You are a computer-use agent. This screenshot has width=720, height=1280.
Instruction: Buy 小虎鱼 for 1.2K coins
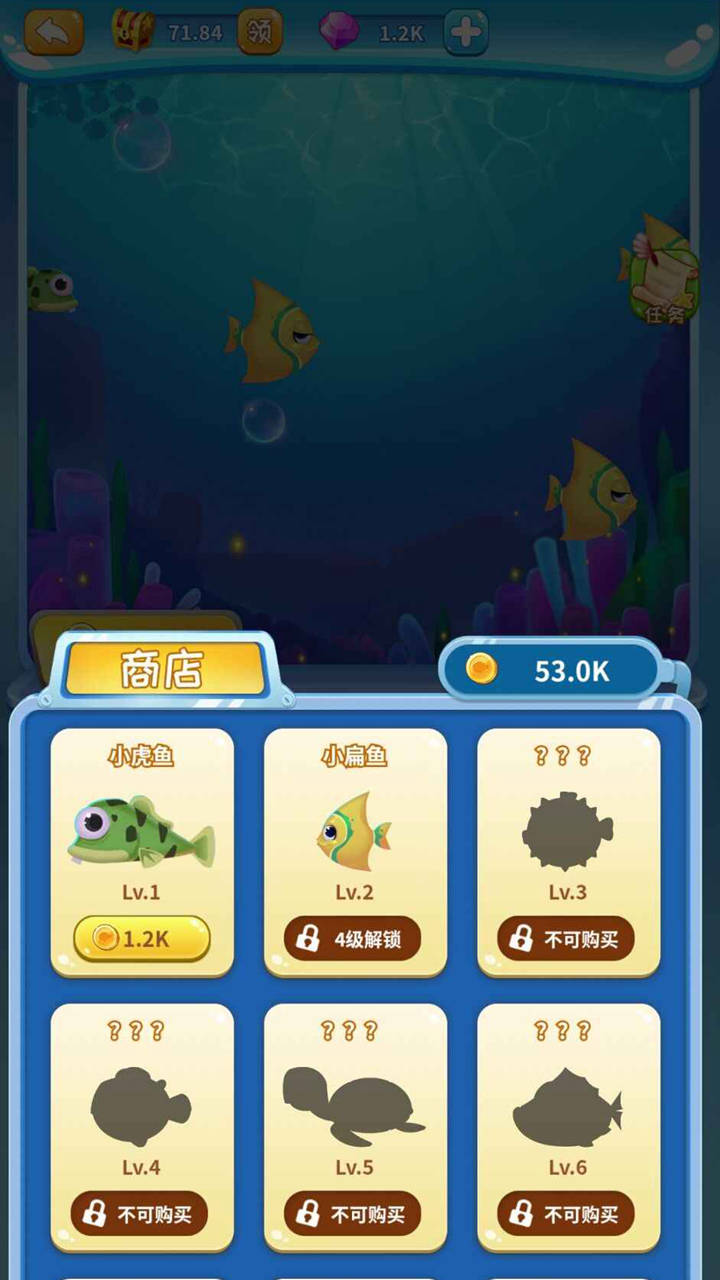click(x=141, y=939)
